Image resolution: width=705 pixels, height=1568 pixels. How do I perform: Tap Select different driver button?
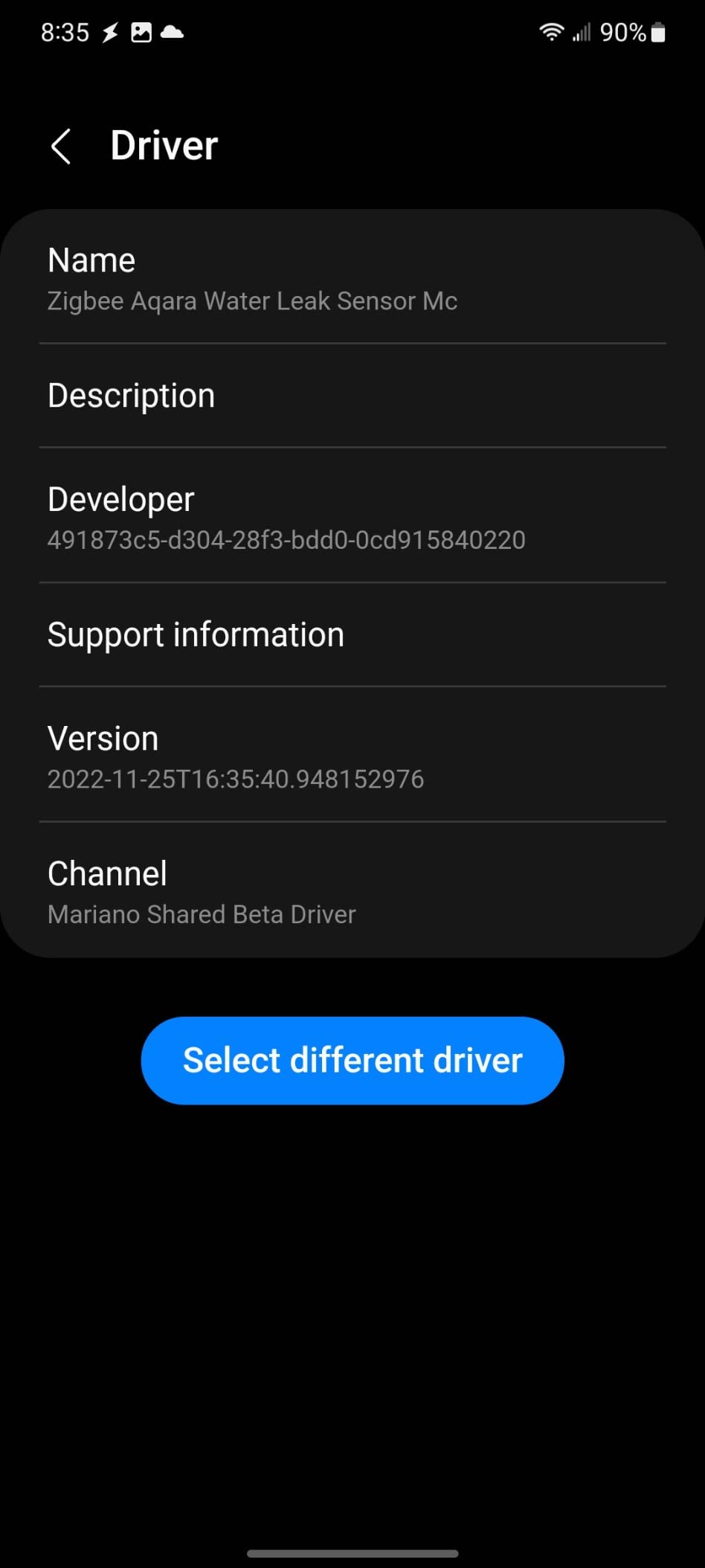pyautogui.click(x=352, y=1060)
